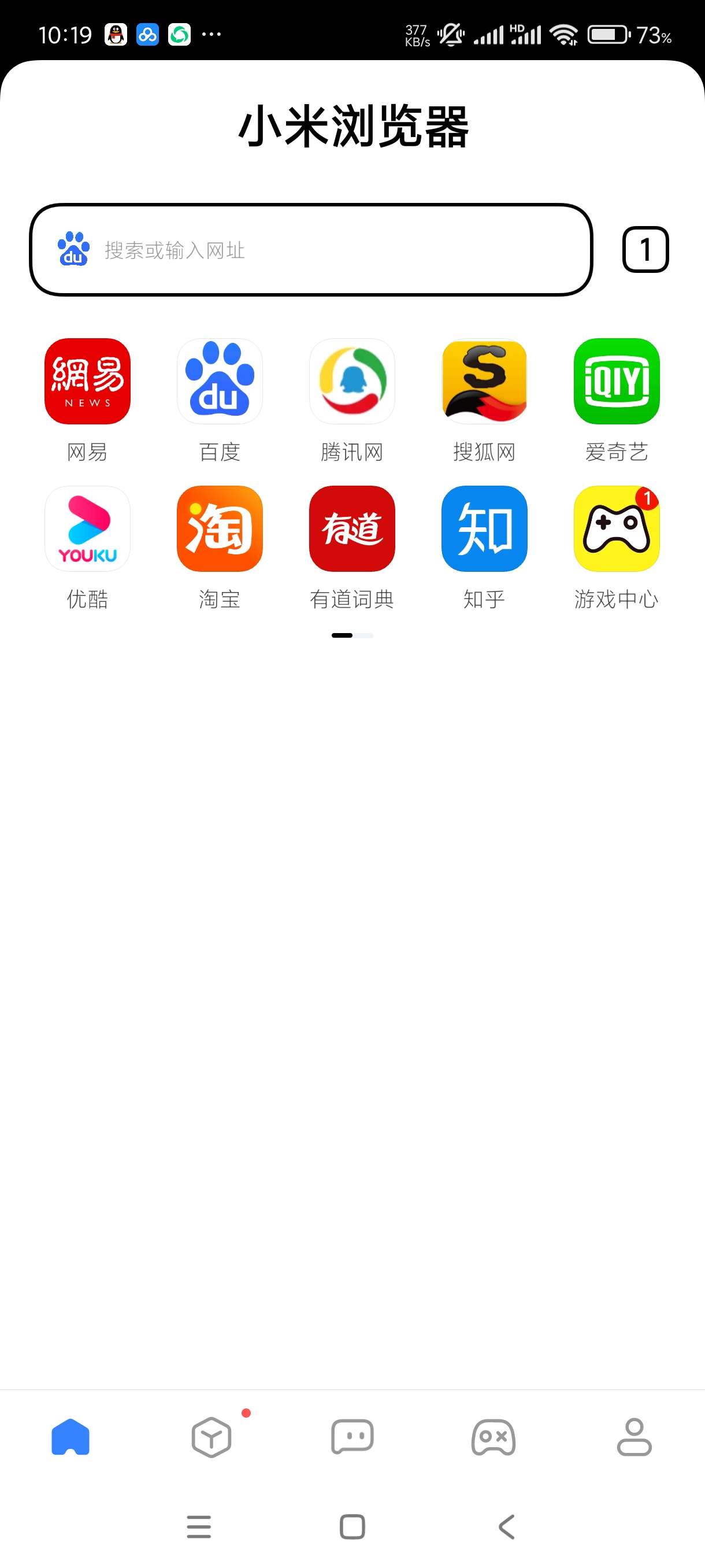Open recent apps from system menu button
This screenshot has width=705, height=1568.
pos(199,1527)
